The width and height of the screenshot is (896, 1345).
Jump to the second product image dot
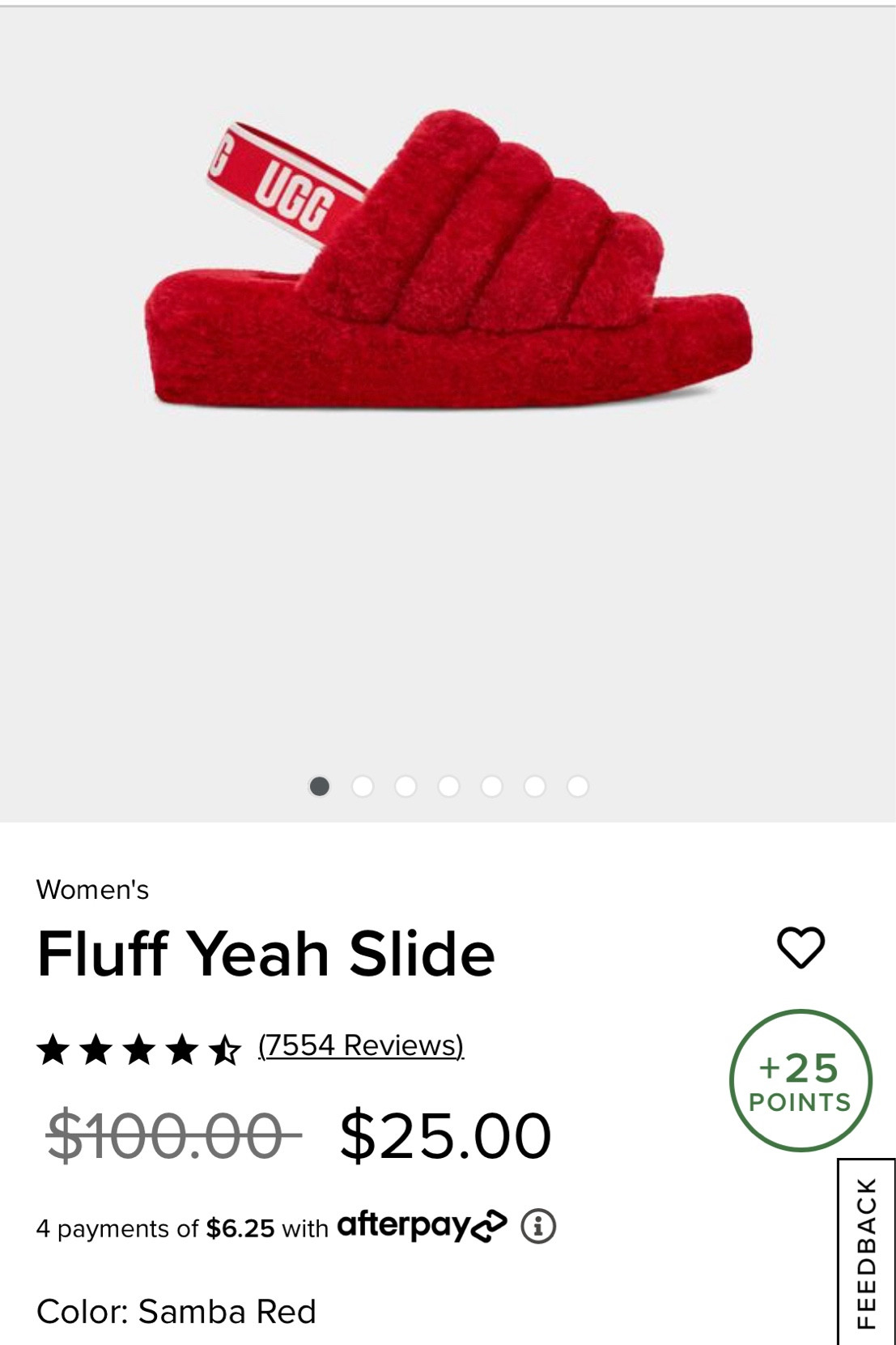coord(363,786)
